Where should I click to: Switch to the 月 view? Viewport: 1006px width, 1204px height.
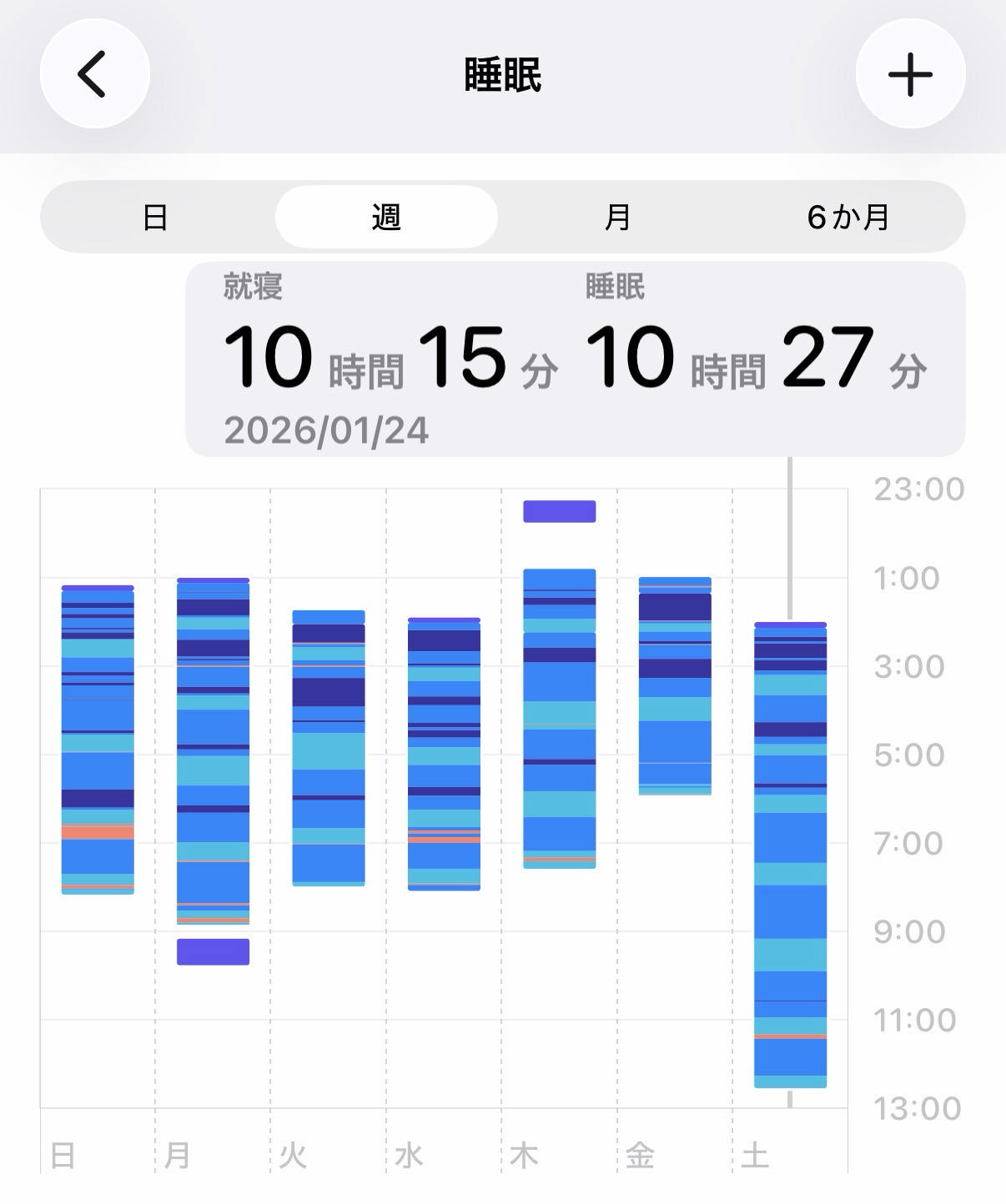(x=617, y=218)
